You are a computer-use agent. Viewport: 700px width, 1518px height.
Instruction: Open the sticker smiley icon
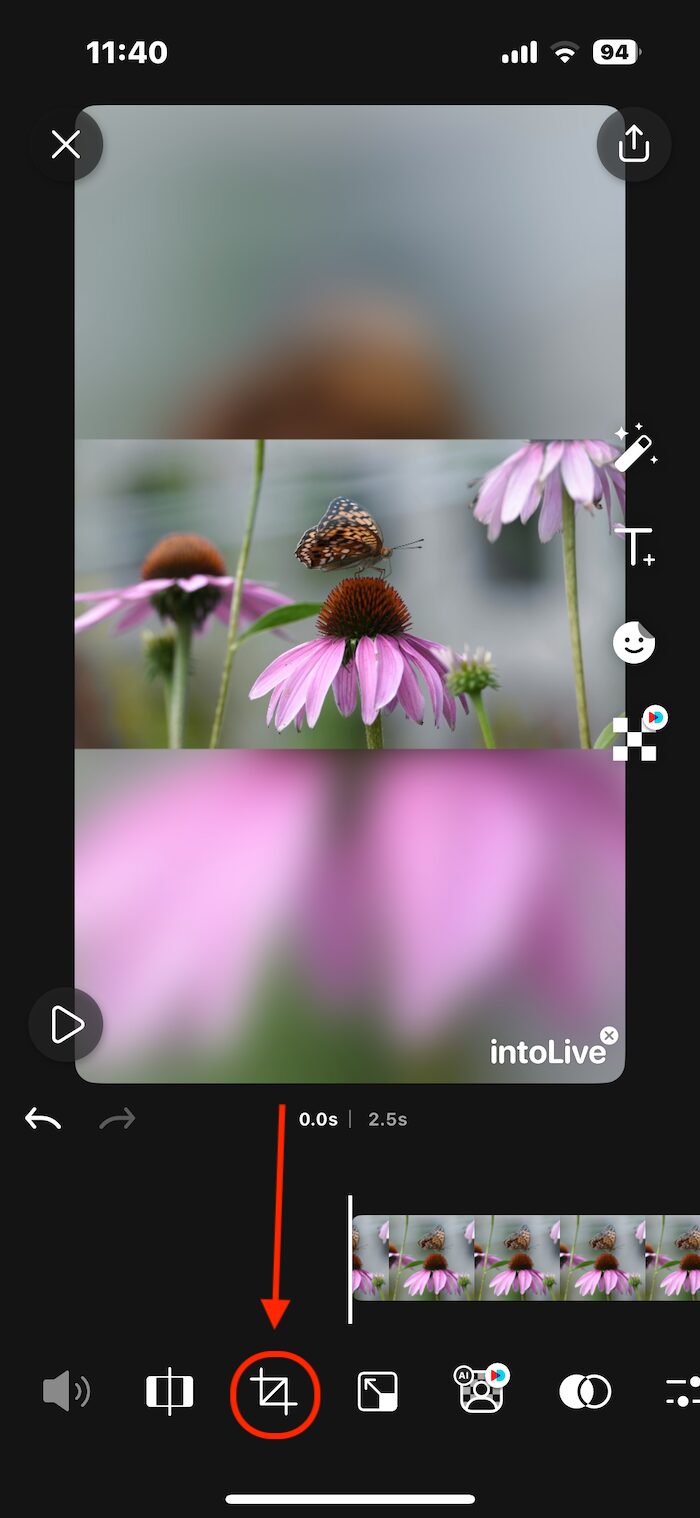(634, 642)
